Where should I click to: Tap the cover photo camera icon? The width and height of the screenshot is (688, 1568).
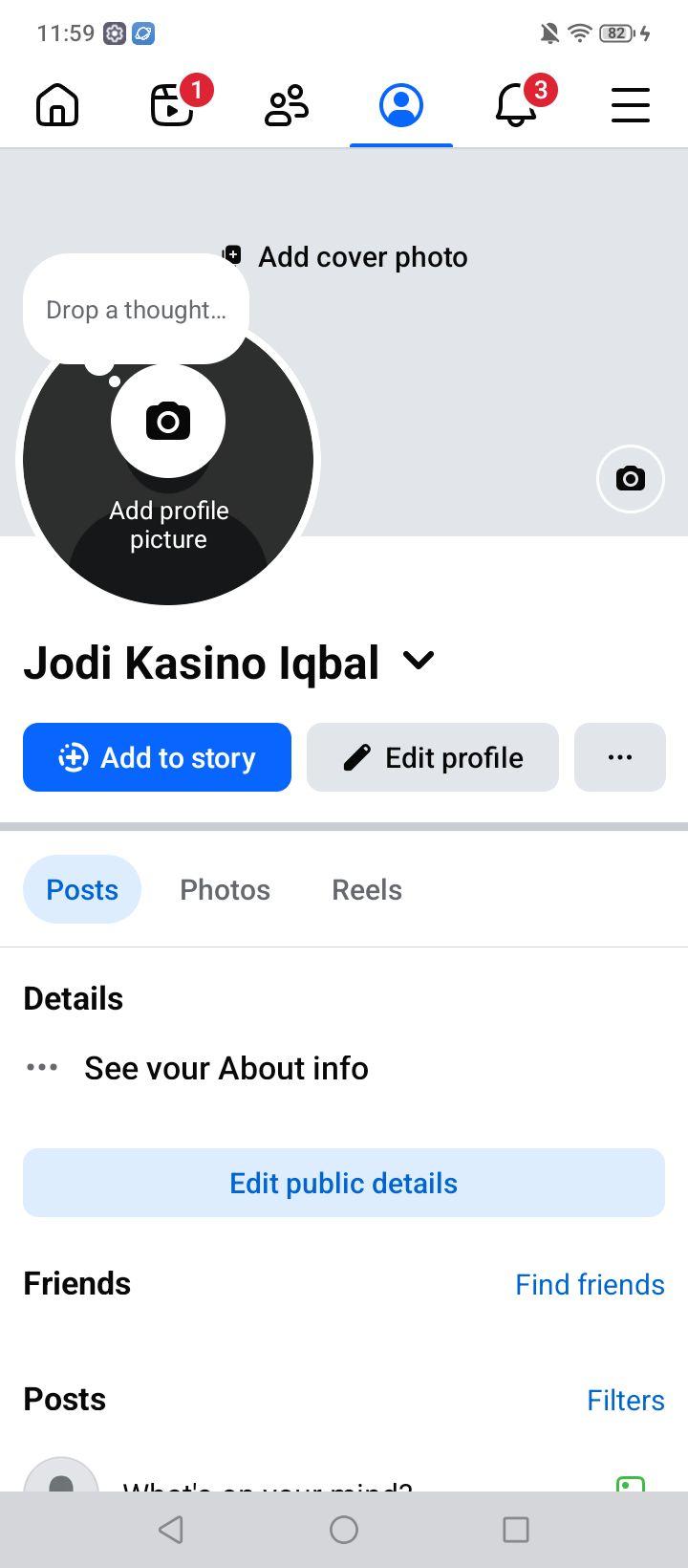(631, 479)
